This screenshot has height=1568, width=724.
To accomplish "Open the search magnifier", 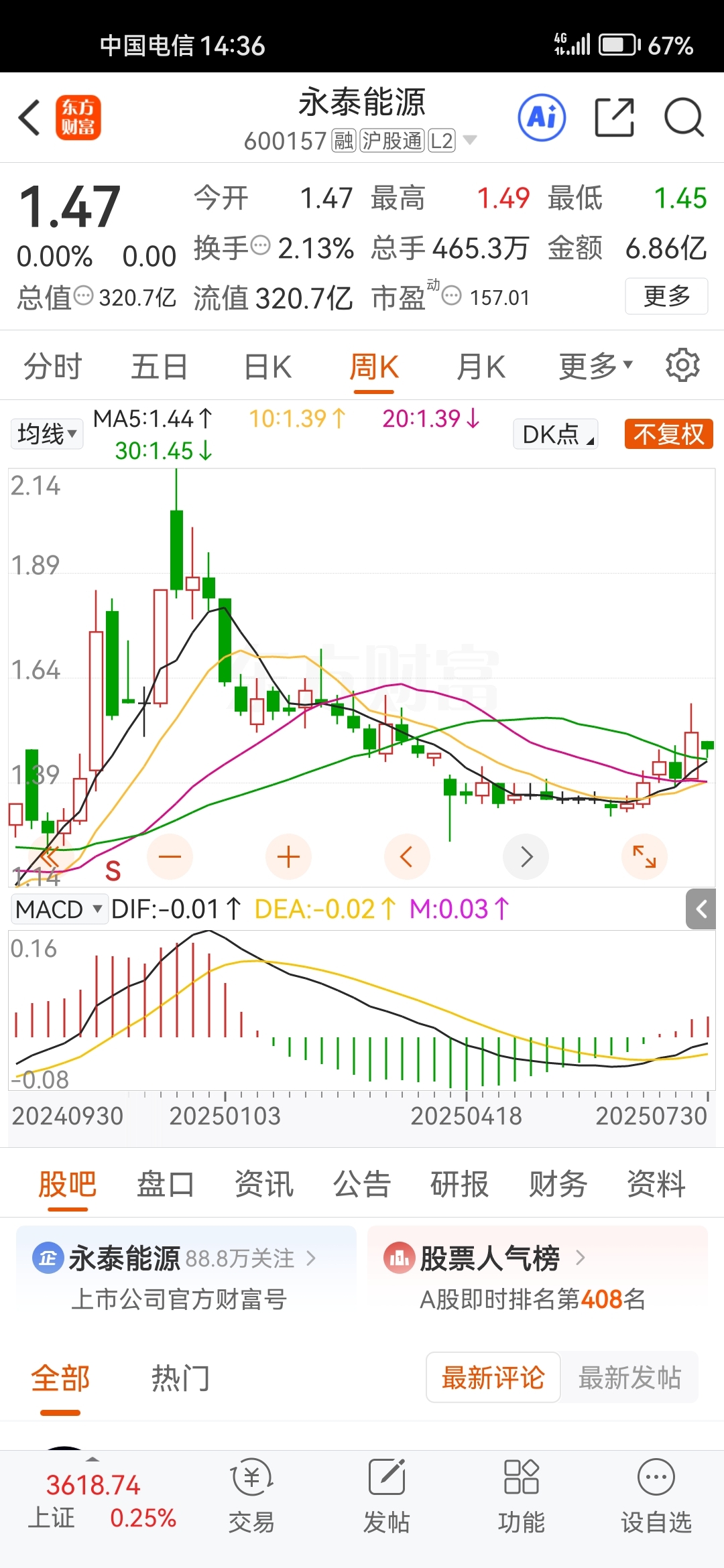I will pyautogui.click(x=683, y=118).
